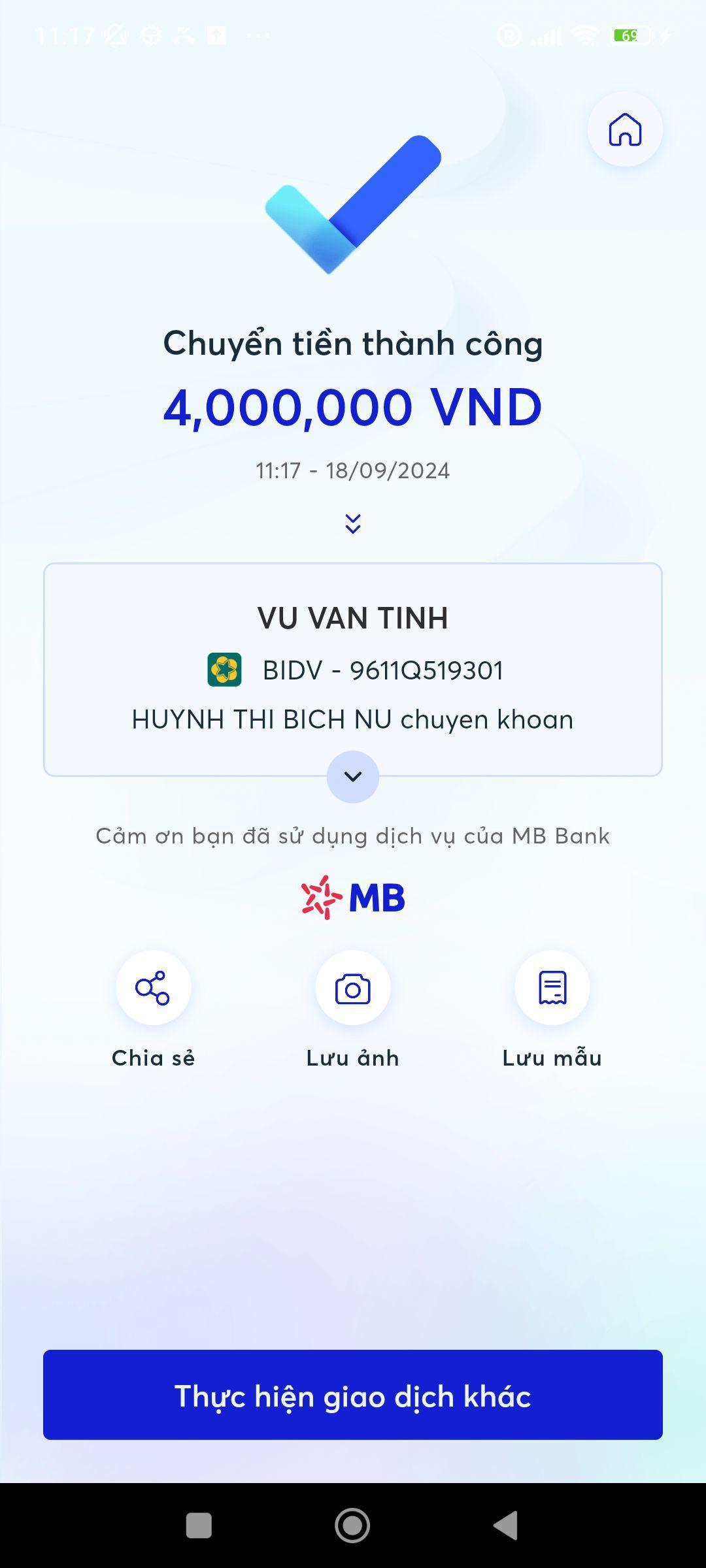This screenshot has width=706, height=1568.
Task: Expand the recipient card chevron
Action: [x=353, y=777]
